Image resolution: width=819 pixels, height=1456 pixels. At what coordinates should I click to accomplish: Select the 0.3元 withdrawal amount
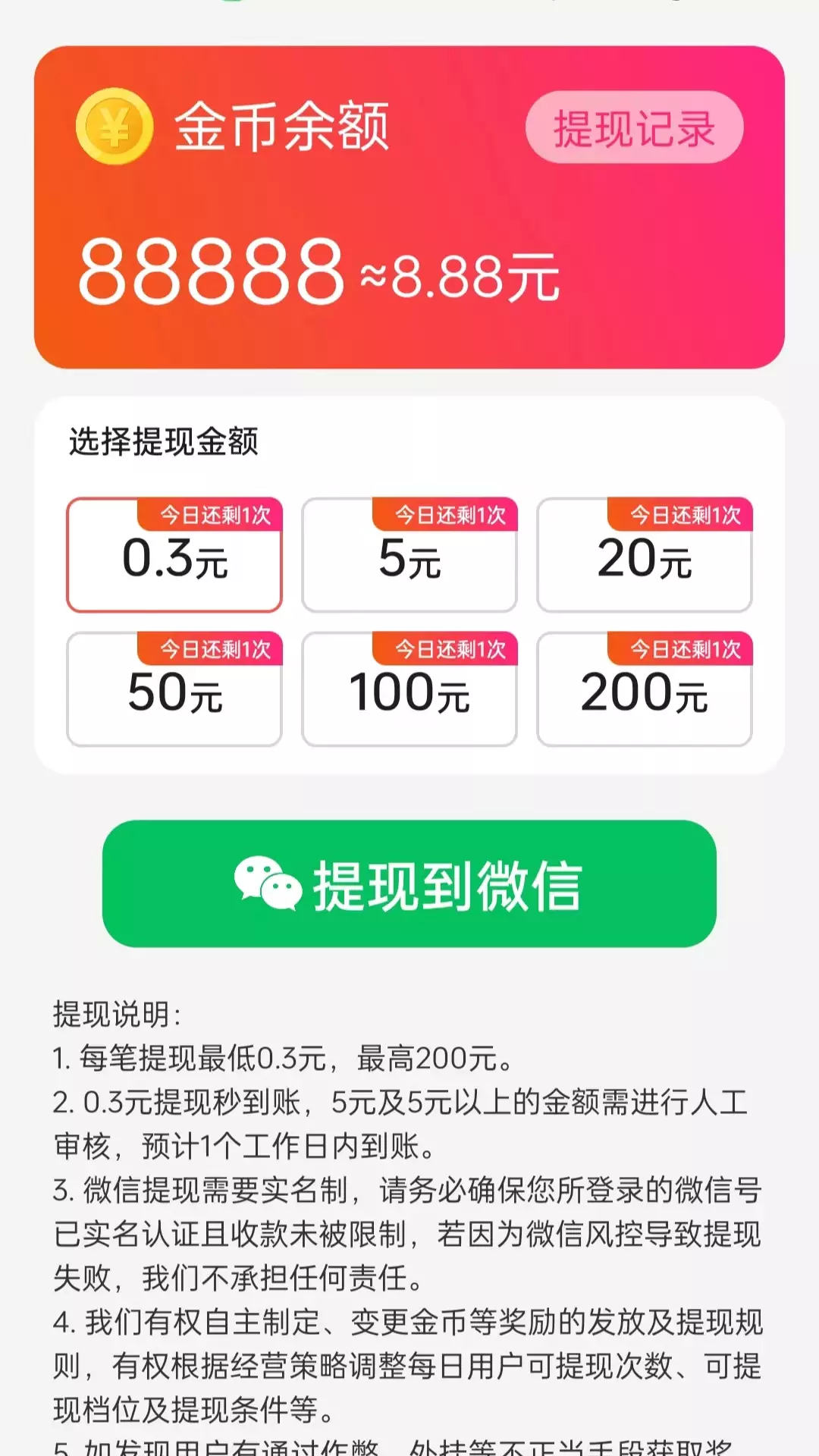174,554
